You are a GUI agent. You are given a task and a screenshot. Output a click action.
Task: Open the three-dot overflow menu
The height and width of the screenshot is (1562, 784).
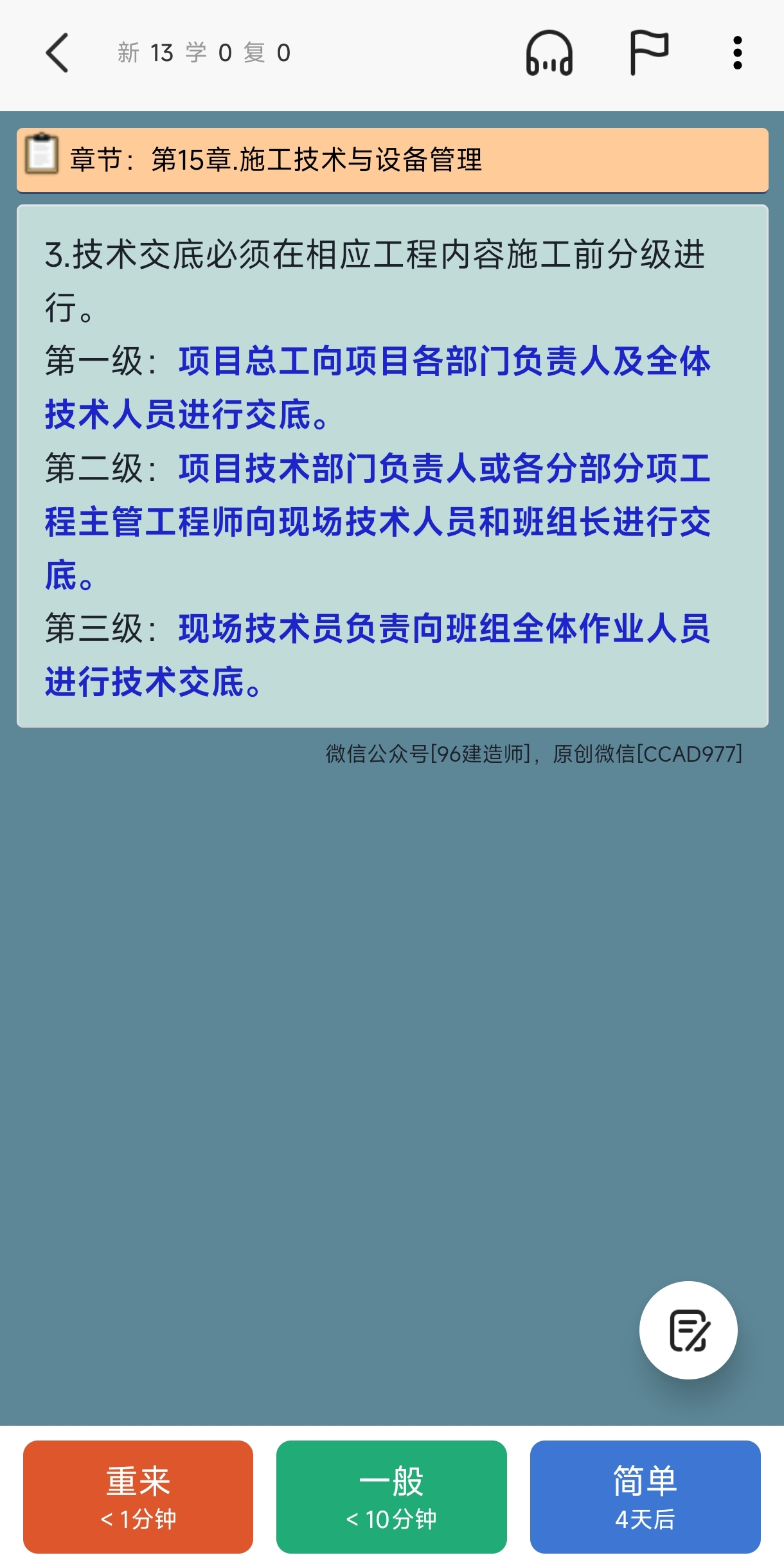738,53
